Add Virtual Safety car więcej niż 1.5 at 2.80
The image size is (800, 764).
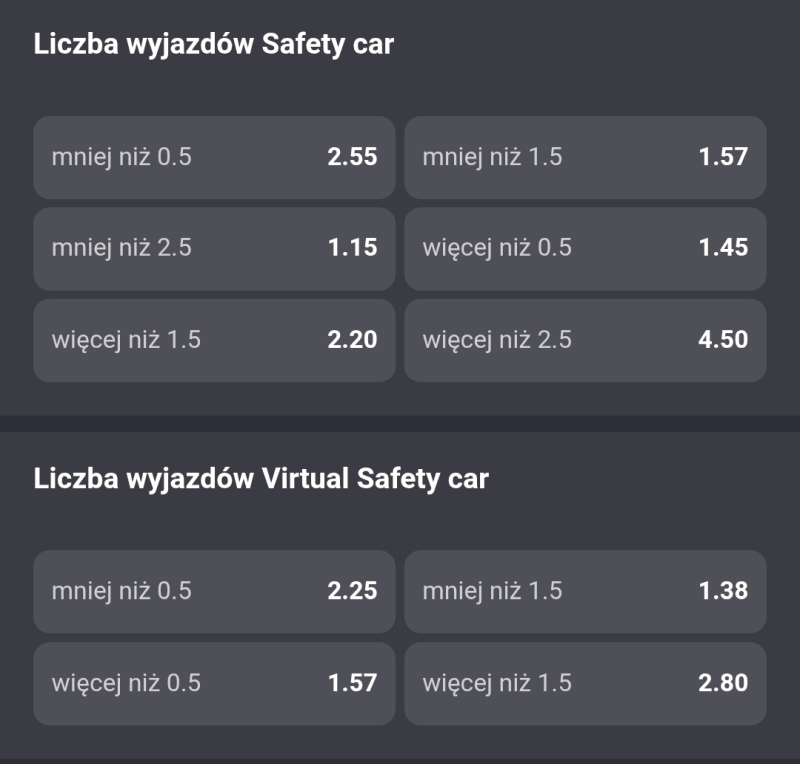pyautogui.click(x=585, y=683)
